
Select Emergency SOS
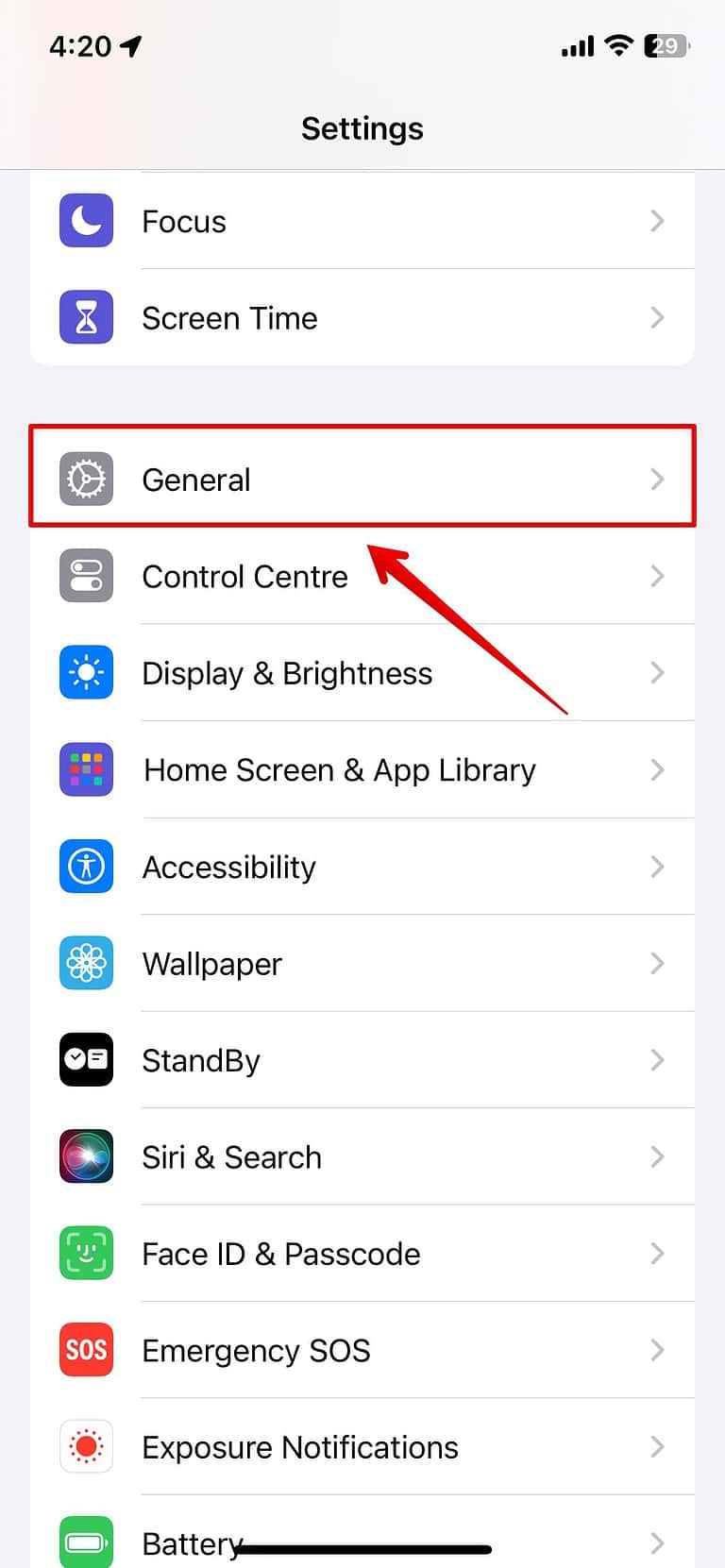tap(362, 1351)
